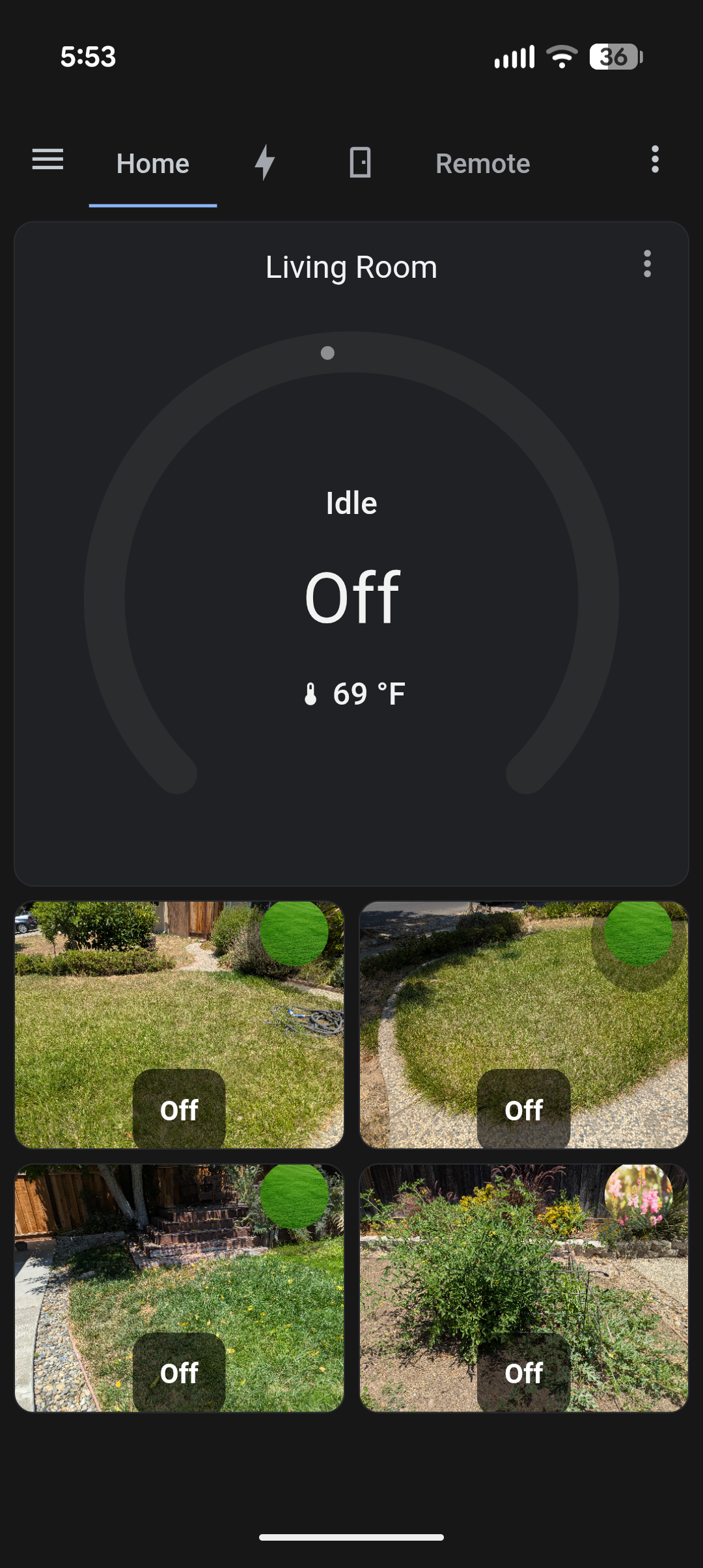703x1568 pixels.
Task: Tap the green circle icon on second zone card
Action: pos(639,932)
